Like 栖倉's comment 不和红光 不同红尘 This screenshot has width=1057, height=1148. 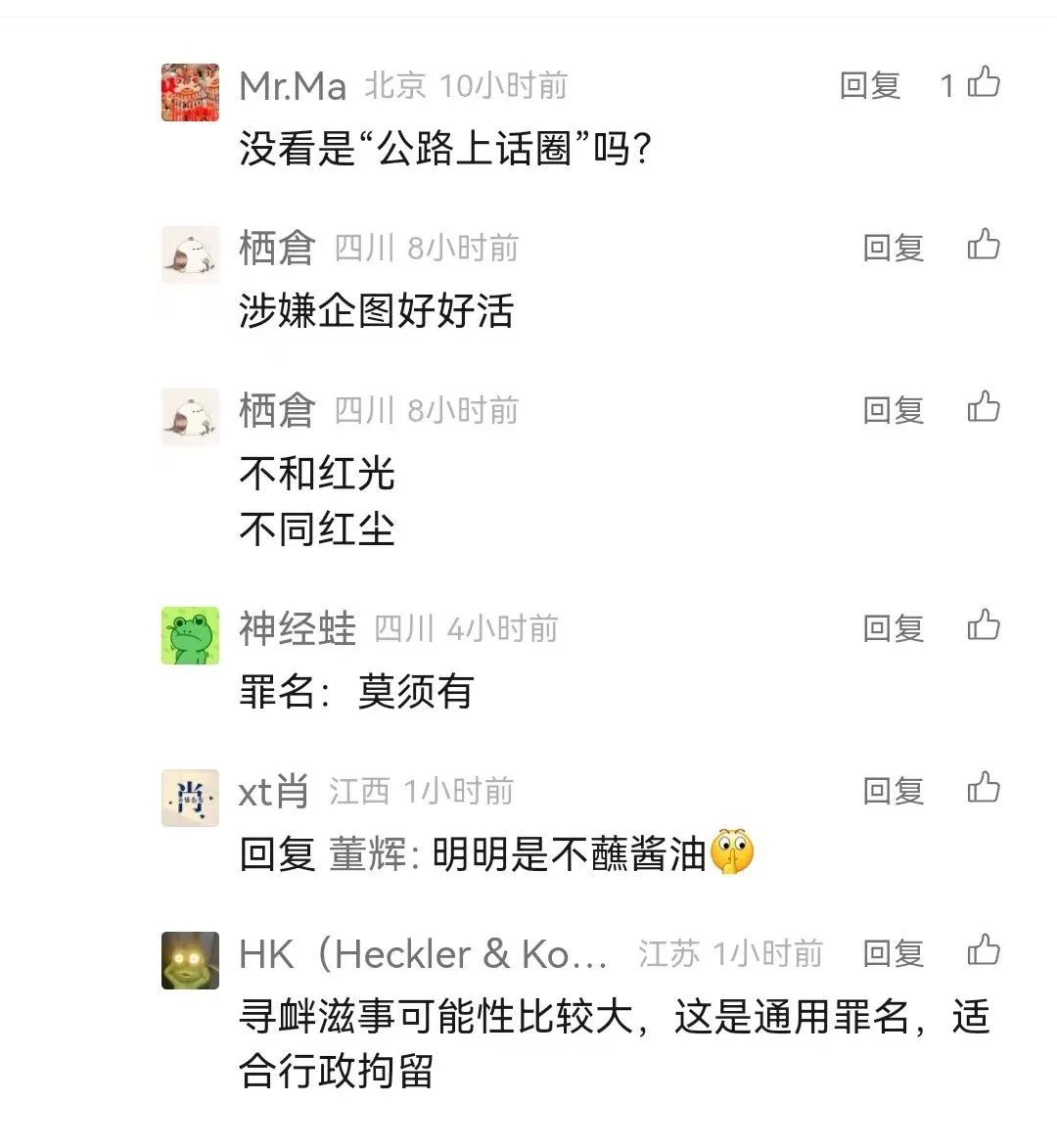[984, 408]
